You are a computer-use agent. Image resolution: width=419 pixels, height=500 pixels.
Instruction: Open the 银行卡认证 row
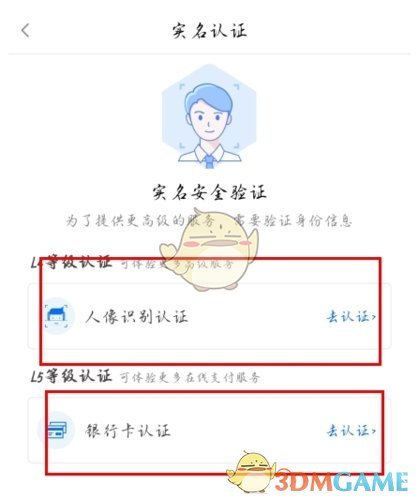(209, 430)
